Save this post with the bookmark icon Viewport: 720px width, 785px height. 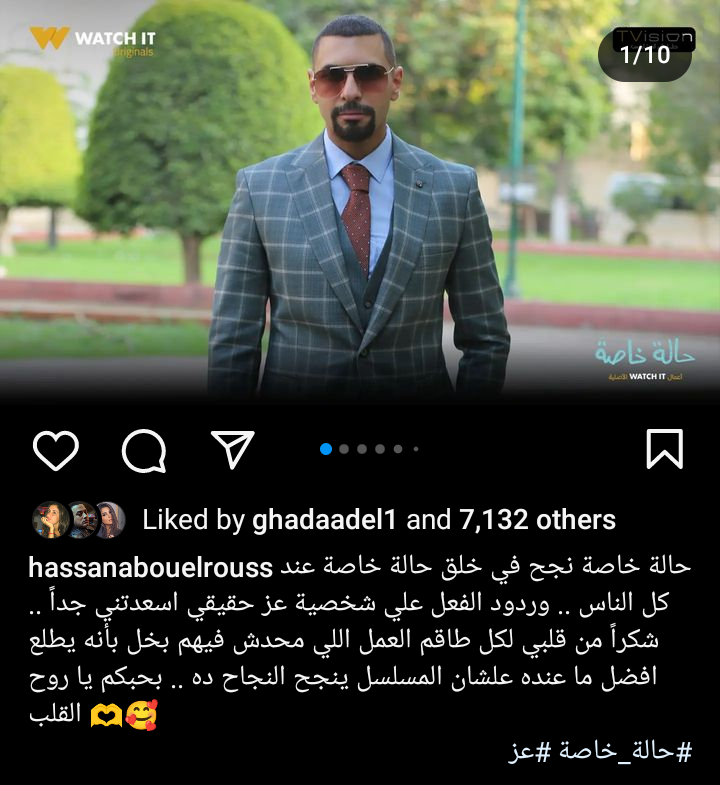(x=664, y=450)
